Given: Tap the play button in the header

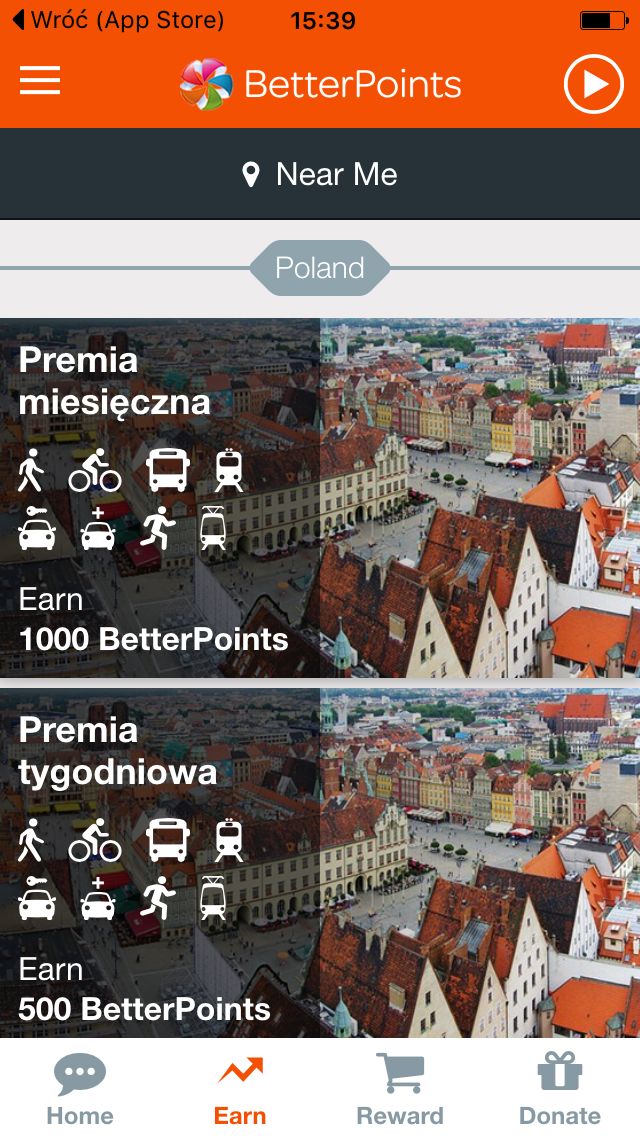Looking at the screenshot, I should [594, 84].
